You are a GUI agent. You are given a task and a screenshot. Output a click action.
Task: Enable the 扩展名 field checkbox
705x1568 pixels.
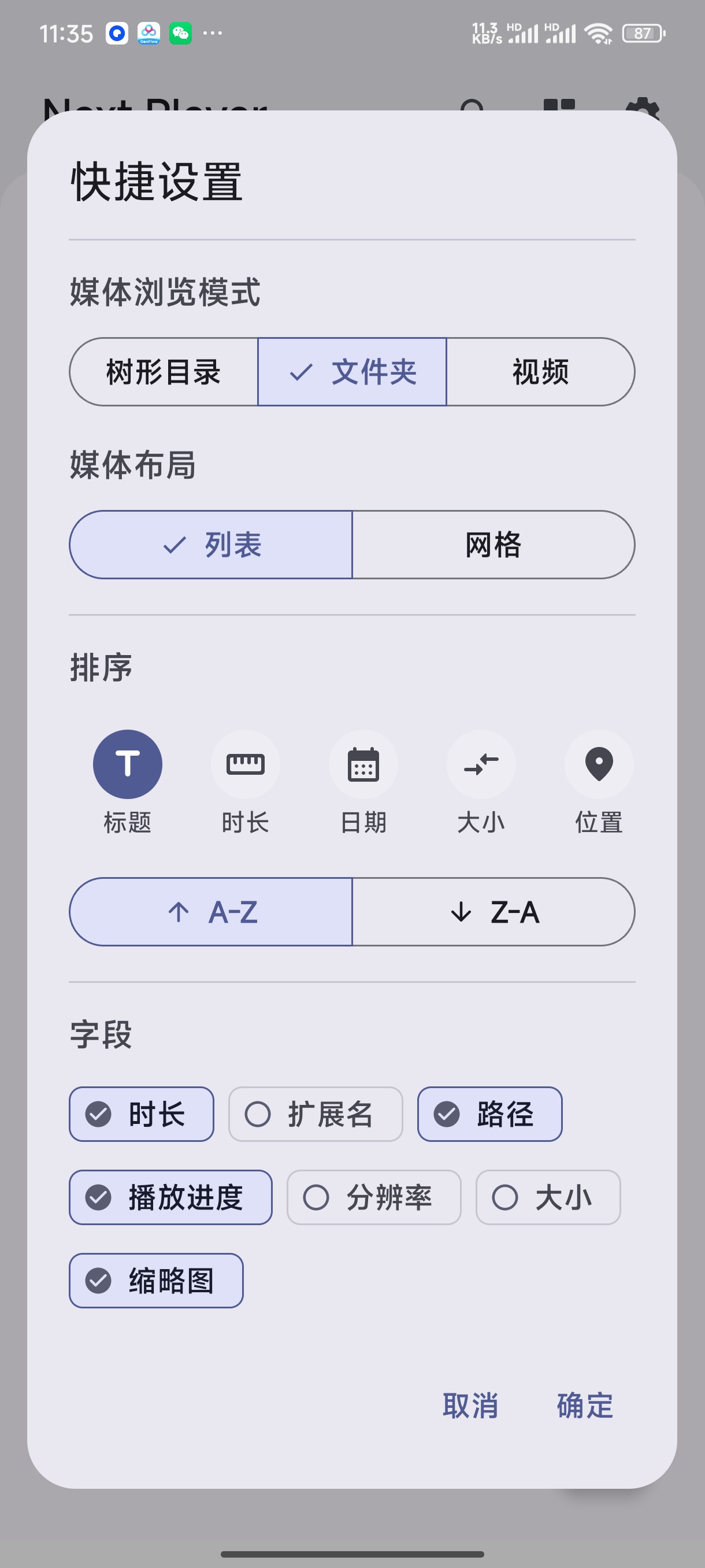pyautogui.click(x=315, y=1114)
